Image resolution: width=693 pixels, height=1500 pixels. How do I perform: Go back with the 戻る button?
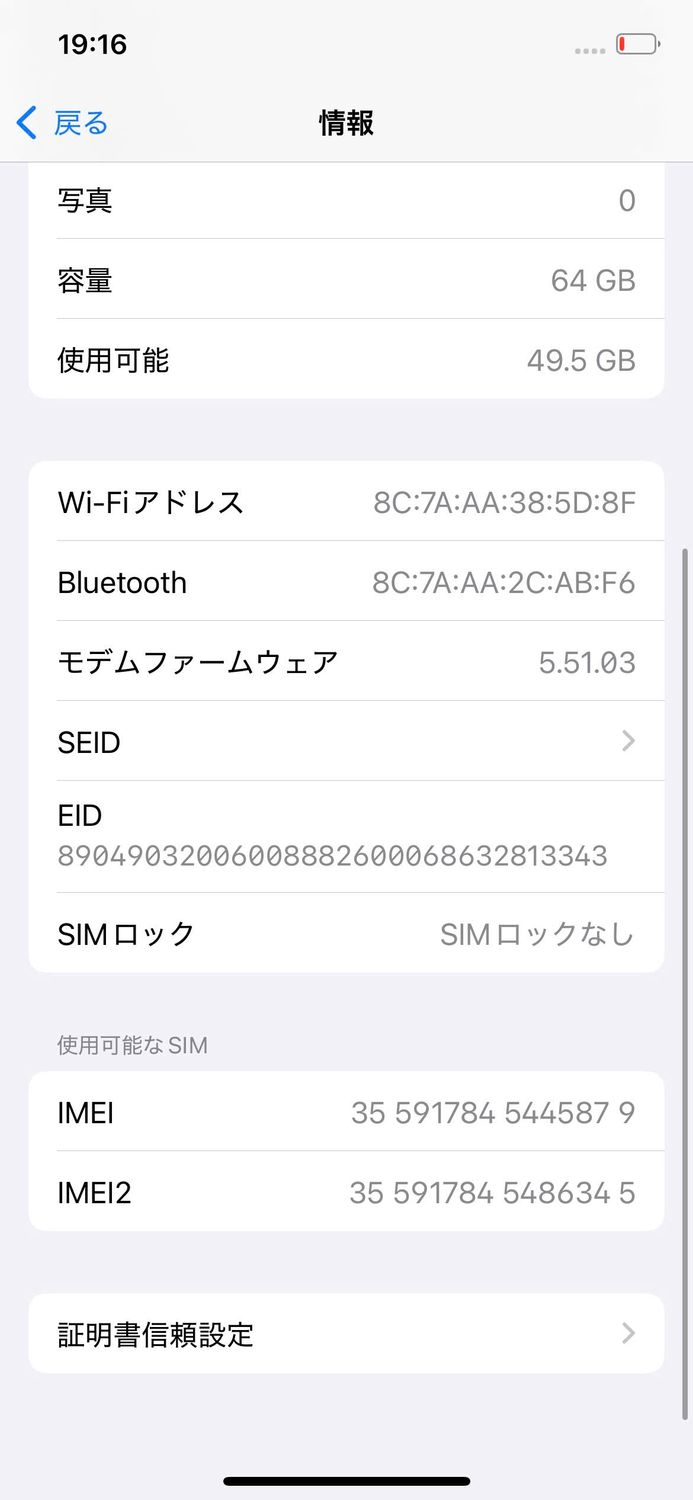click(x=62, y=123)
